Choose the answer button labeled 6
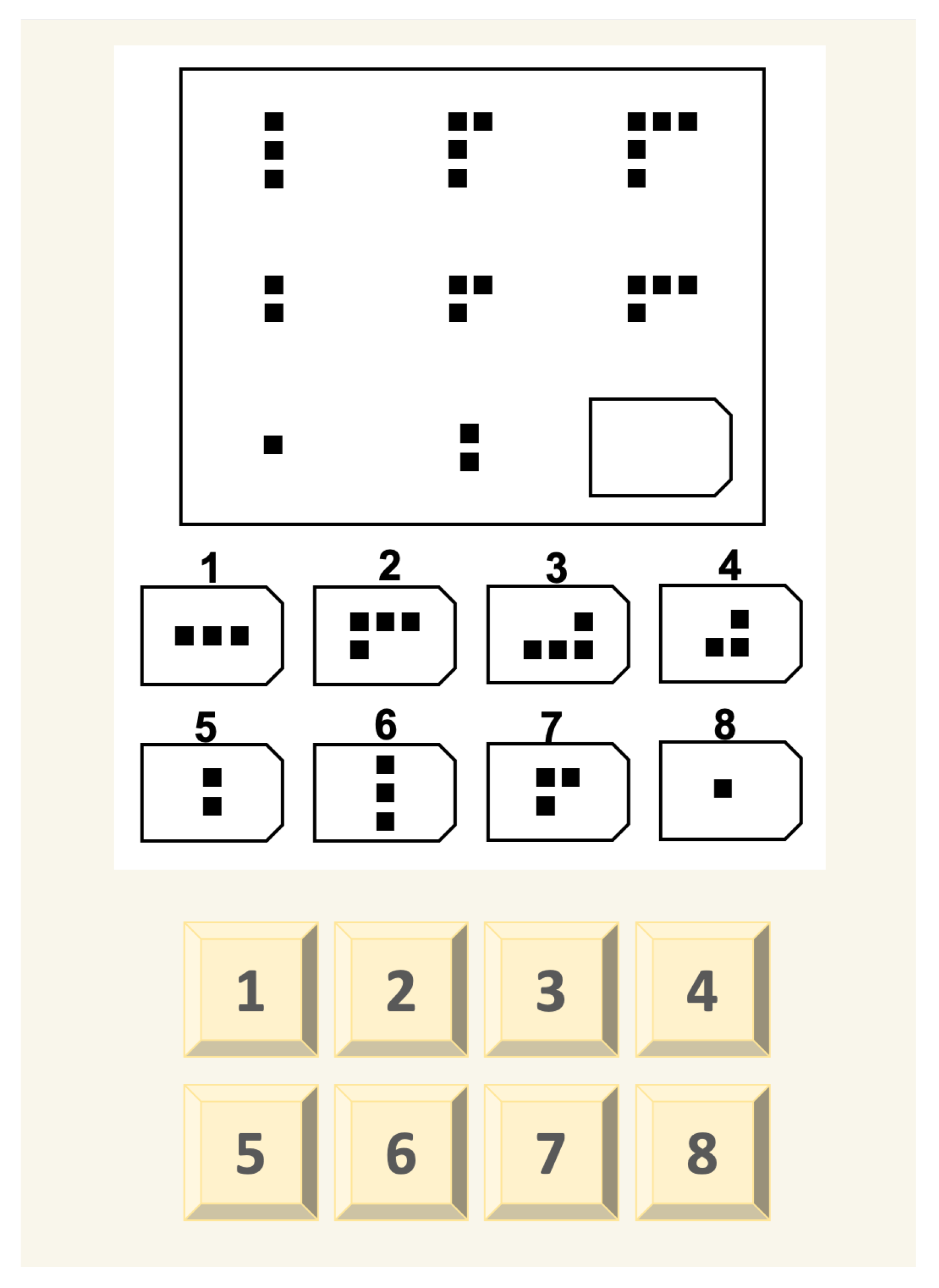The width and height of the screenshot is (939, 1288). click(x=401, y=1153)
